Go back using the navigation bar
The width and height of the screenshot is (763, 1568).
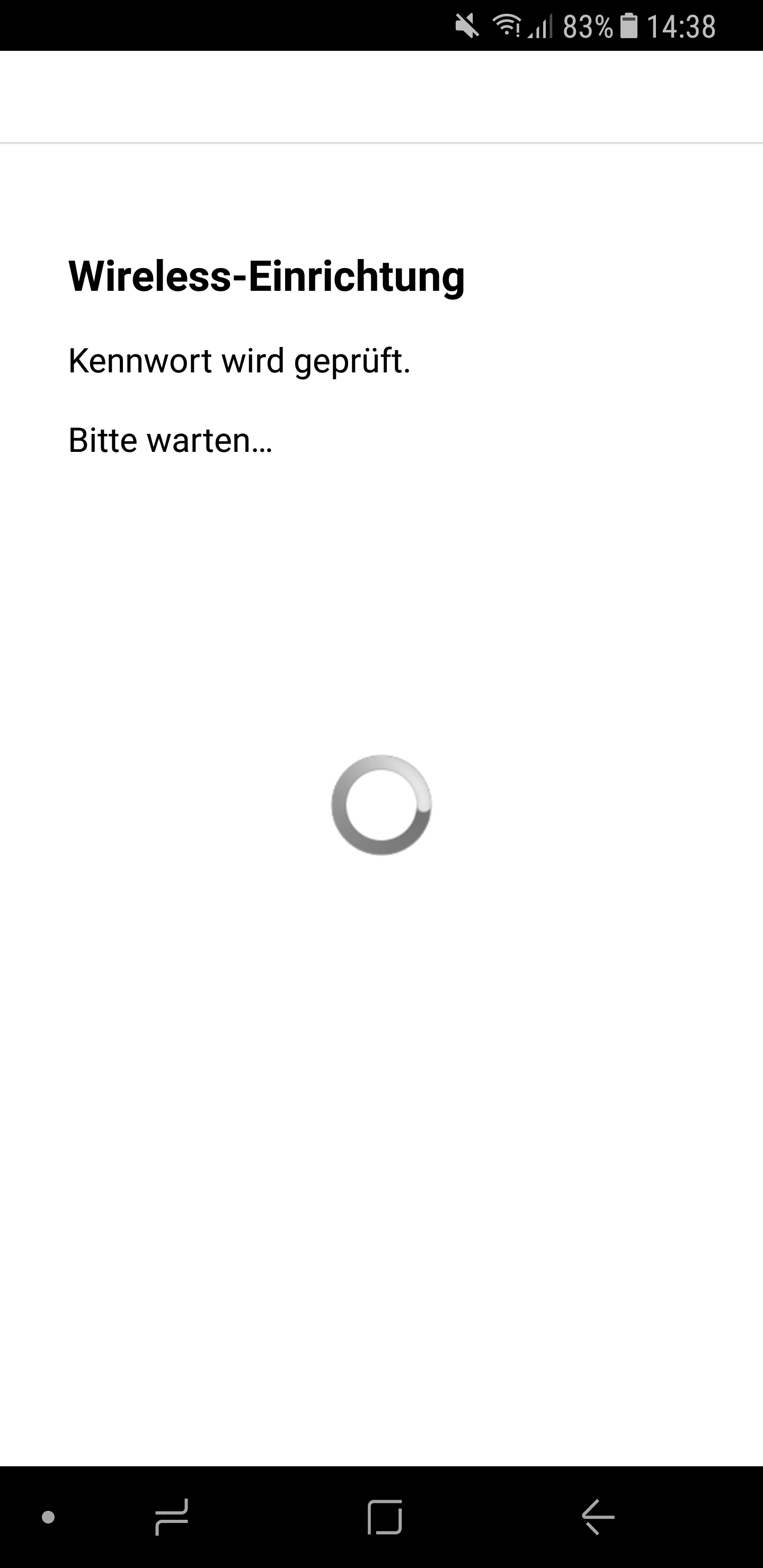pyautogui.click(x=598, y=1517)
